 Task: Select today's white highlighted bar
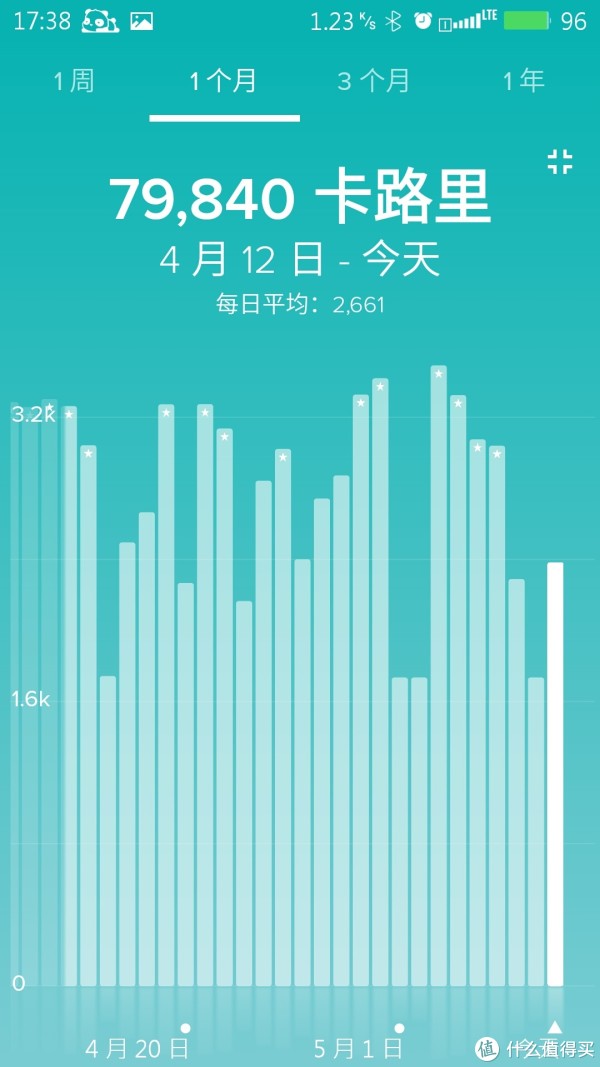[x=555, y=774]
